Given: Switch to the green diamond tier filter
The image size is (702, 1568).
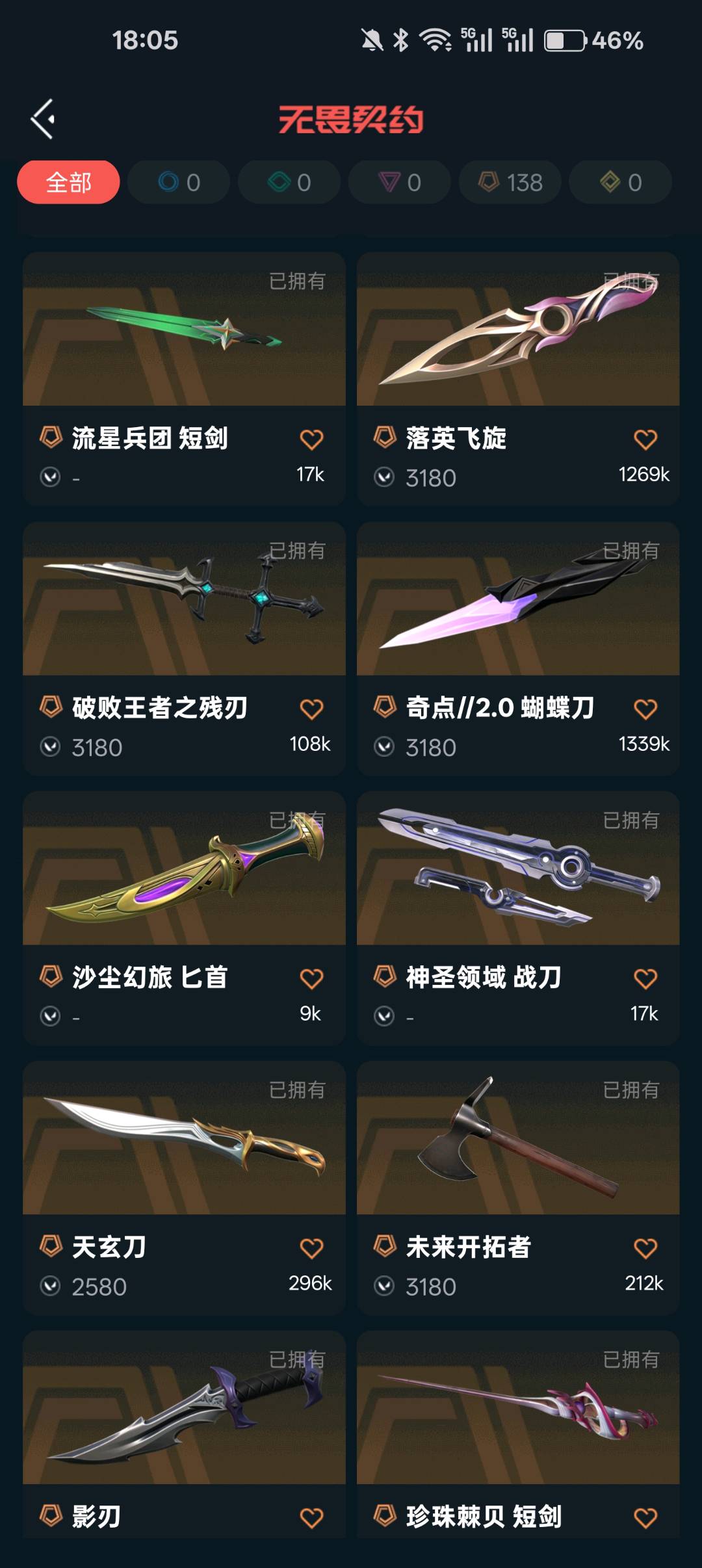Looking at the screenshot, I should pos(289,182).
